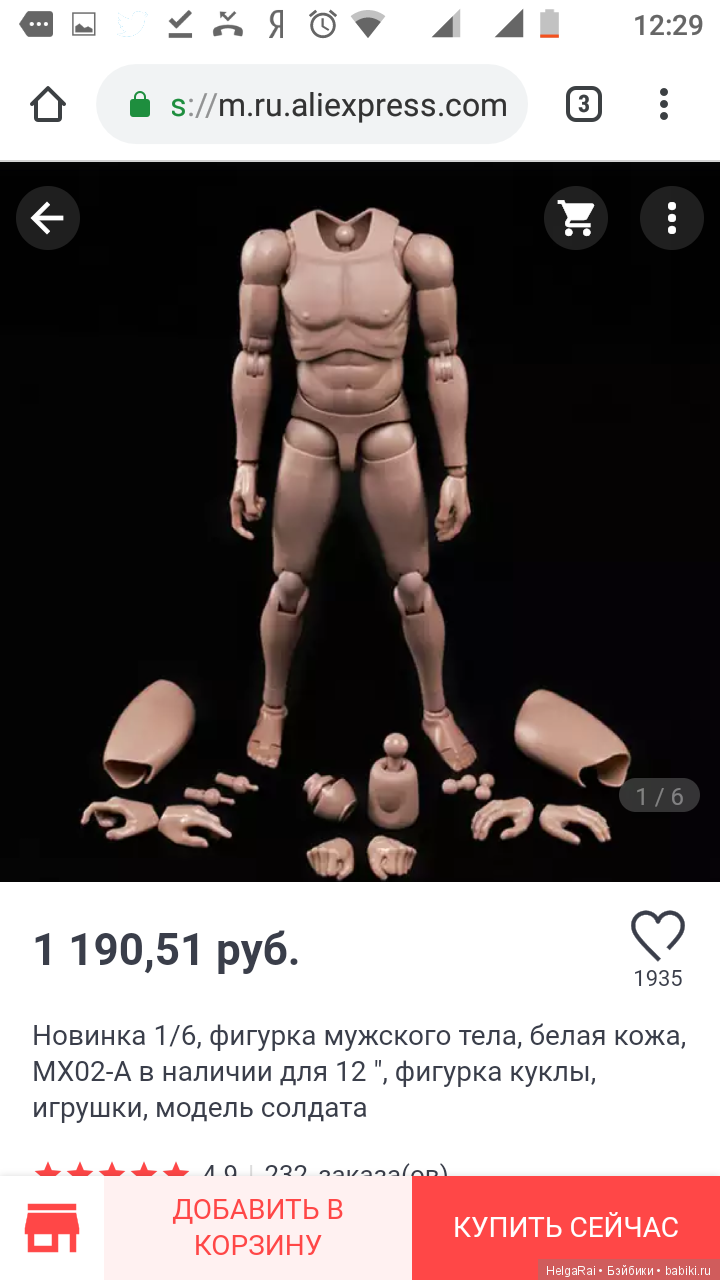Open the product photo gallery

(360, 520)
